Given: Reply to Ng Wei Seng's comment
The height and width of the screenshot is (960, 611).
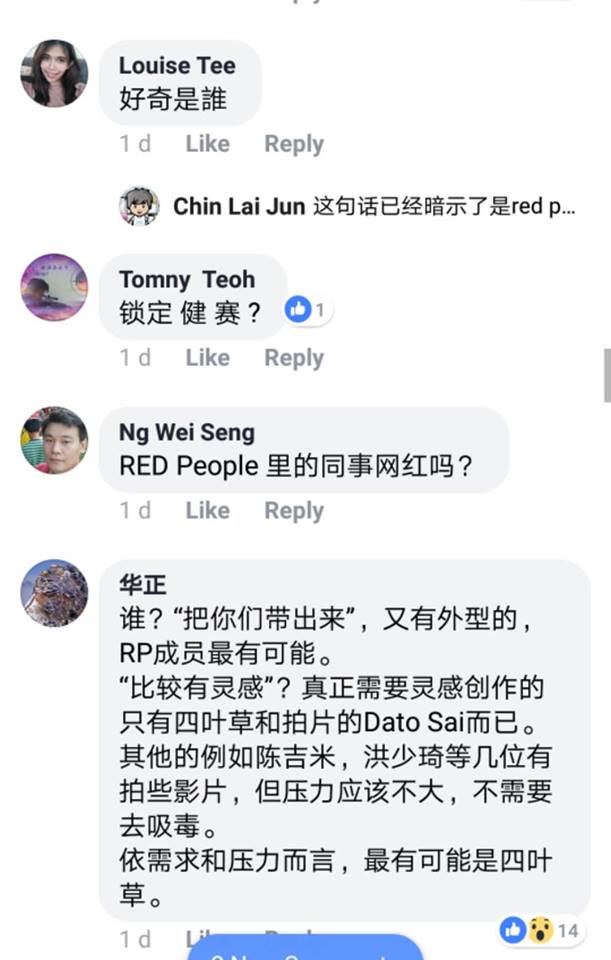Looking at the screenshot, I should (x=293, y=510).
